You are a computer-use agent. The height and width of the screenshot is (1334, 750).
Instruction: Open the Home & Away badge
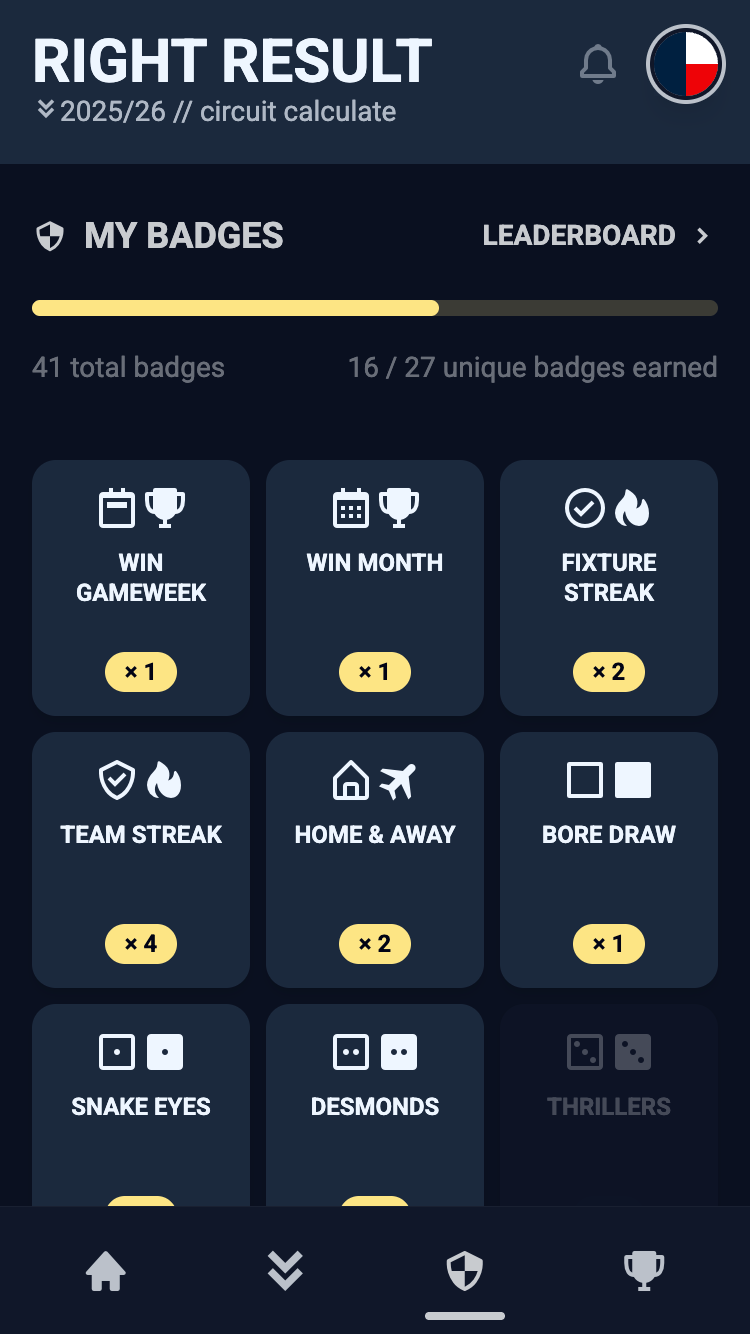375,860
